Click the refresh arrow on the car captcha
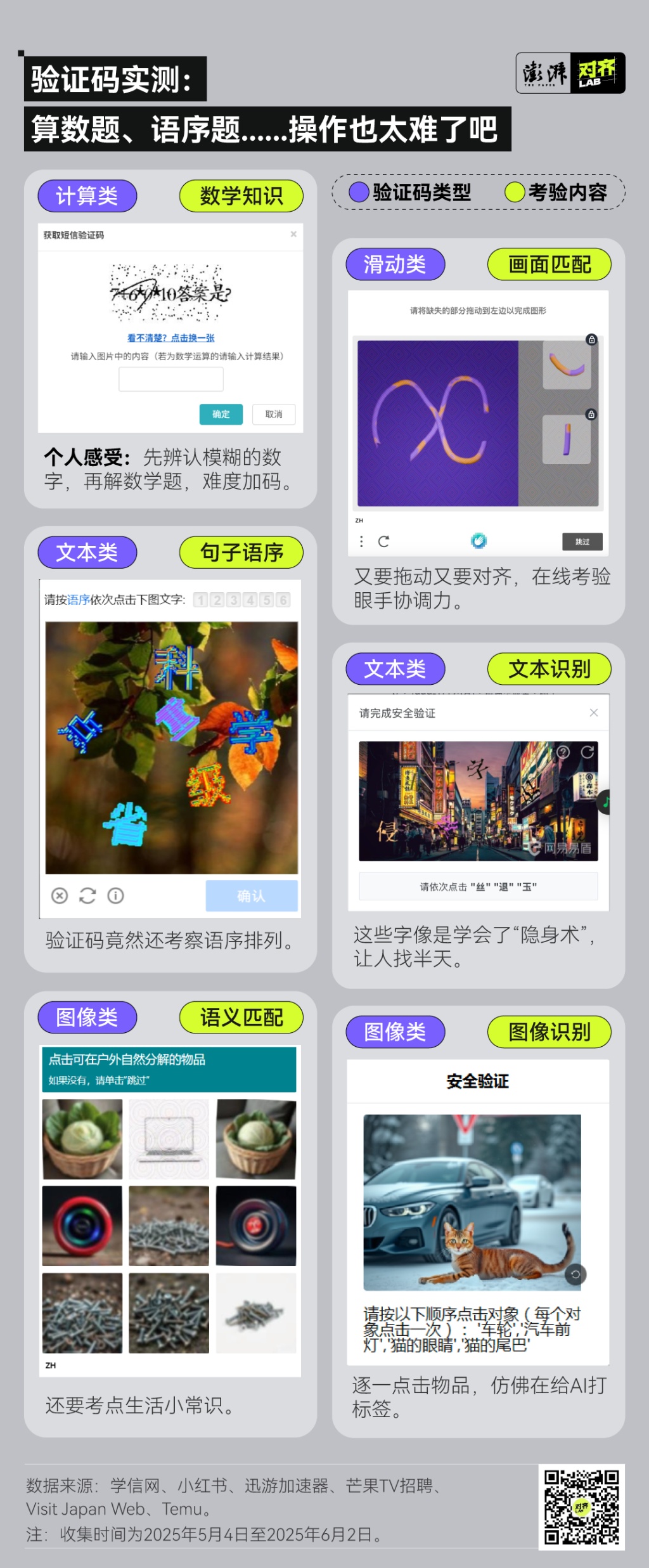 tap(575, 1274)
